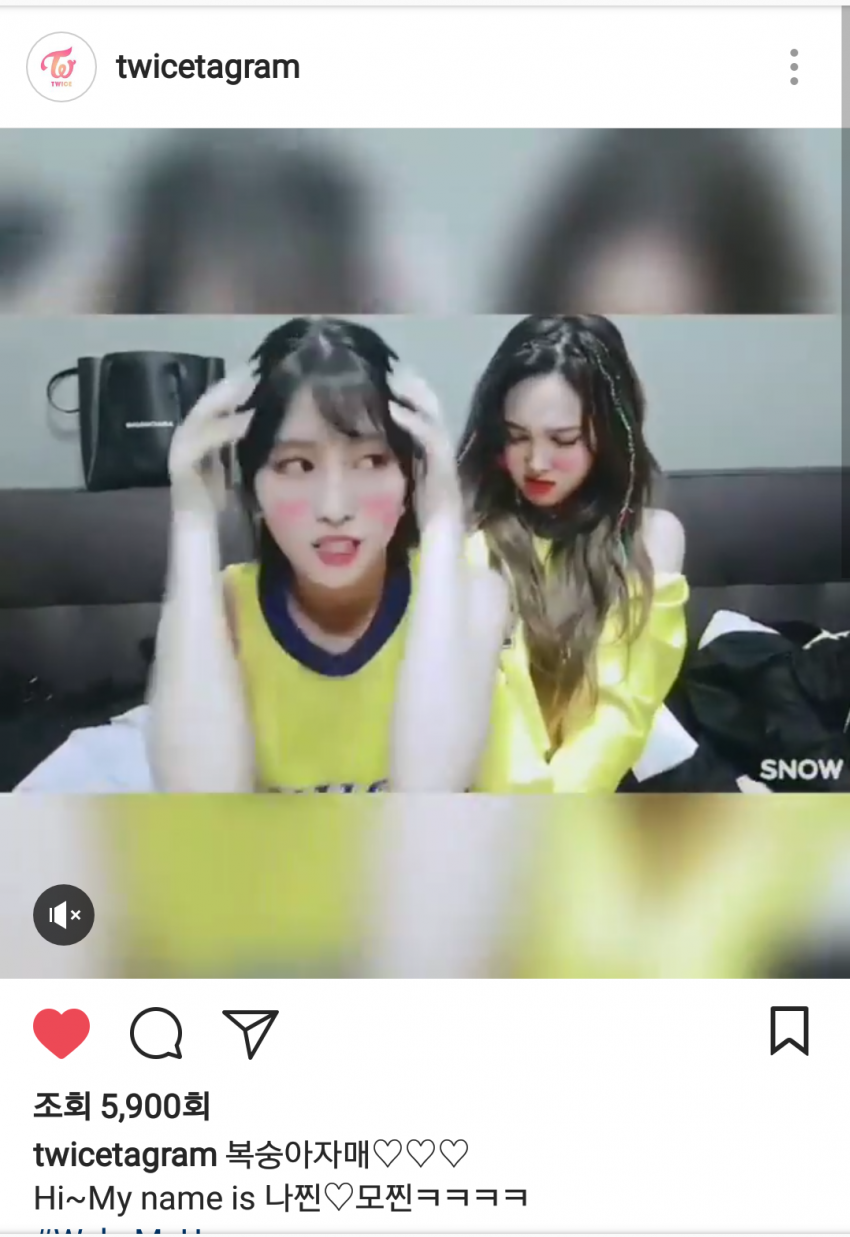Open the twicetagram profile picture

coord(61,67)
